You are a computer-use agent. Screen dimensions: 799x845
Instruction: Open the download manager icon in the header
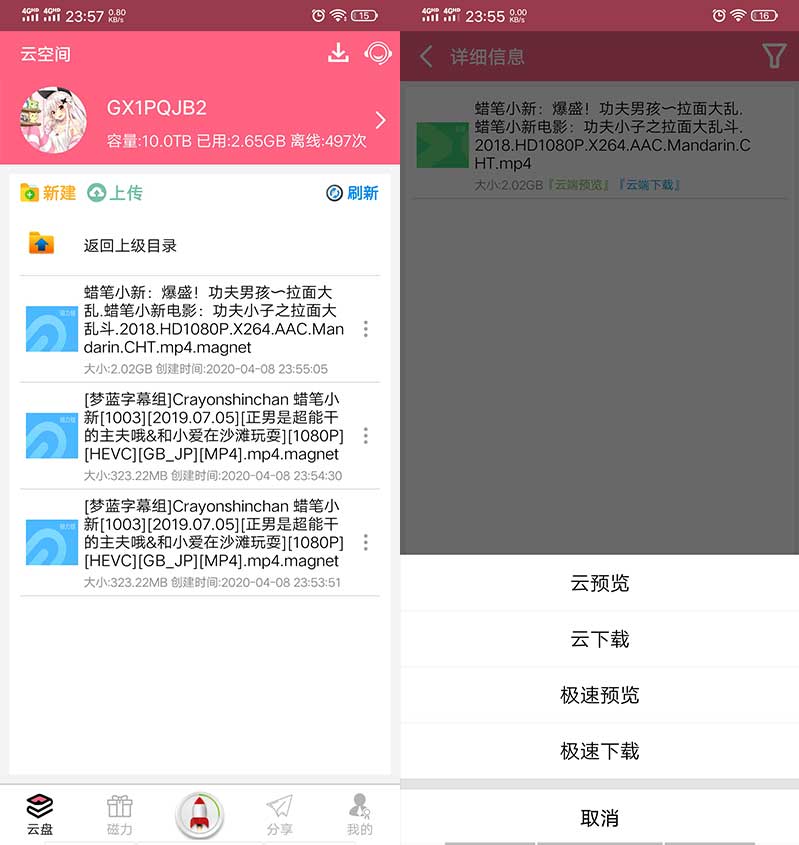(338, 53)
